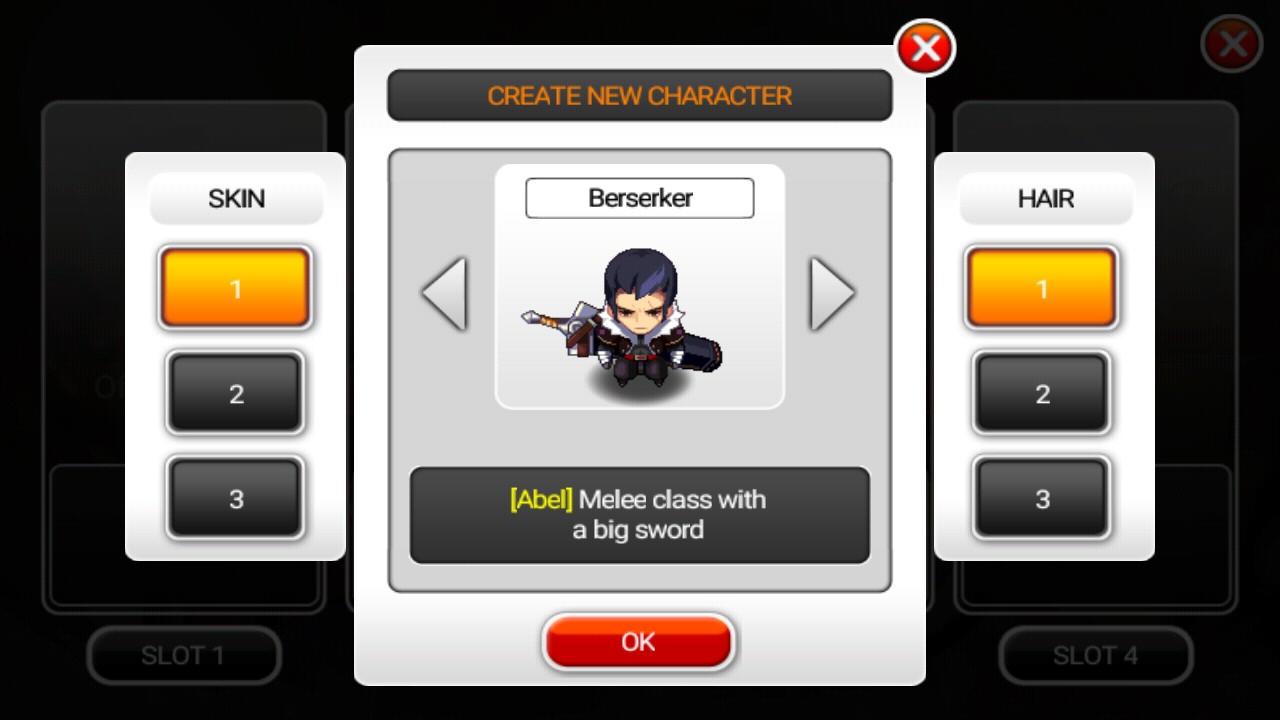Show the previous character class
Image resolution: width=1280 pixels, height=720 pixels.
pyautogui.click(x=444, y=293)
